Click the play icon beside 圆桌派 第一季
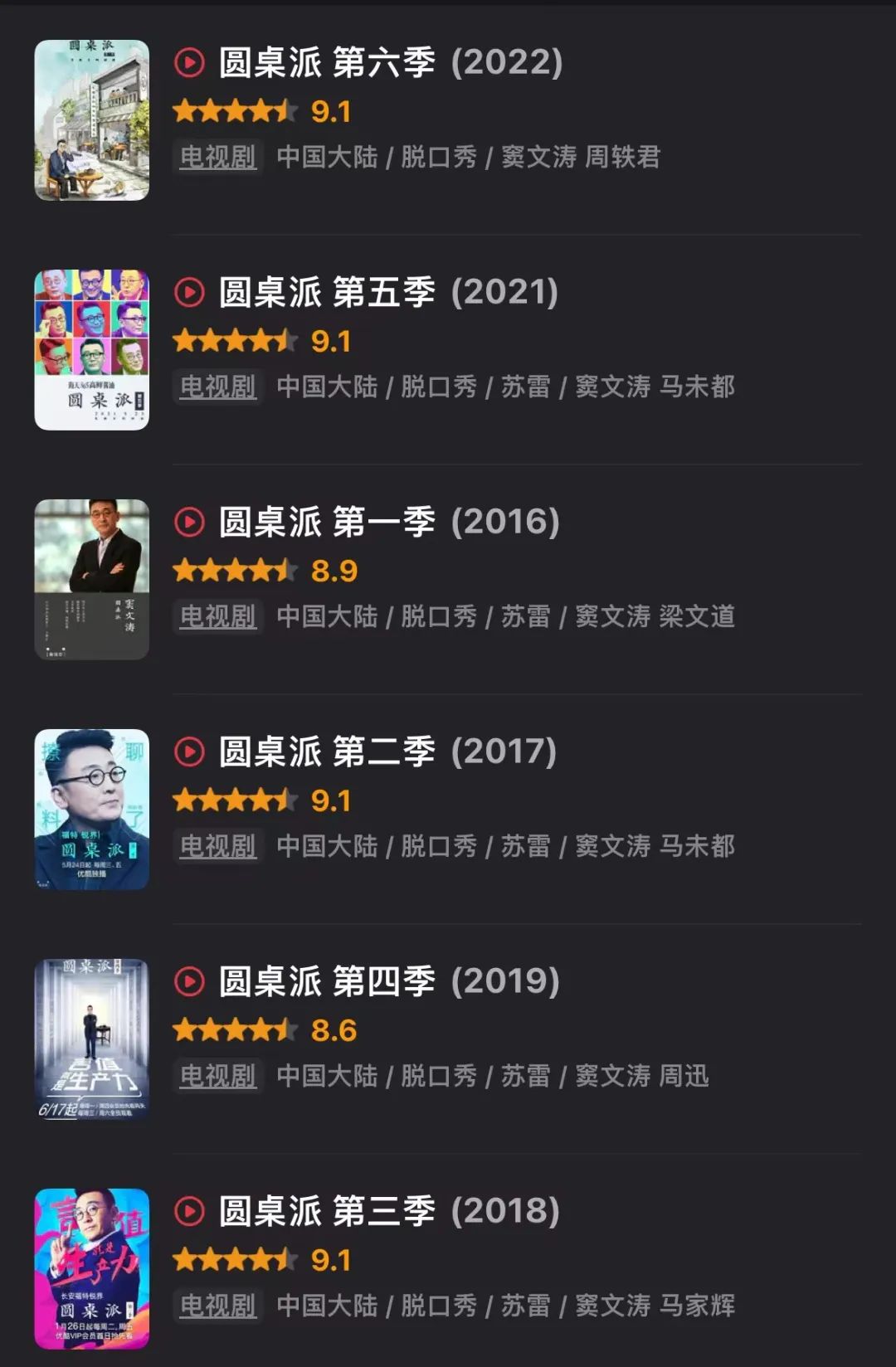The height and width of the screenshot is (1367, 896). pyautogui.click(x=192, y=523)
